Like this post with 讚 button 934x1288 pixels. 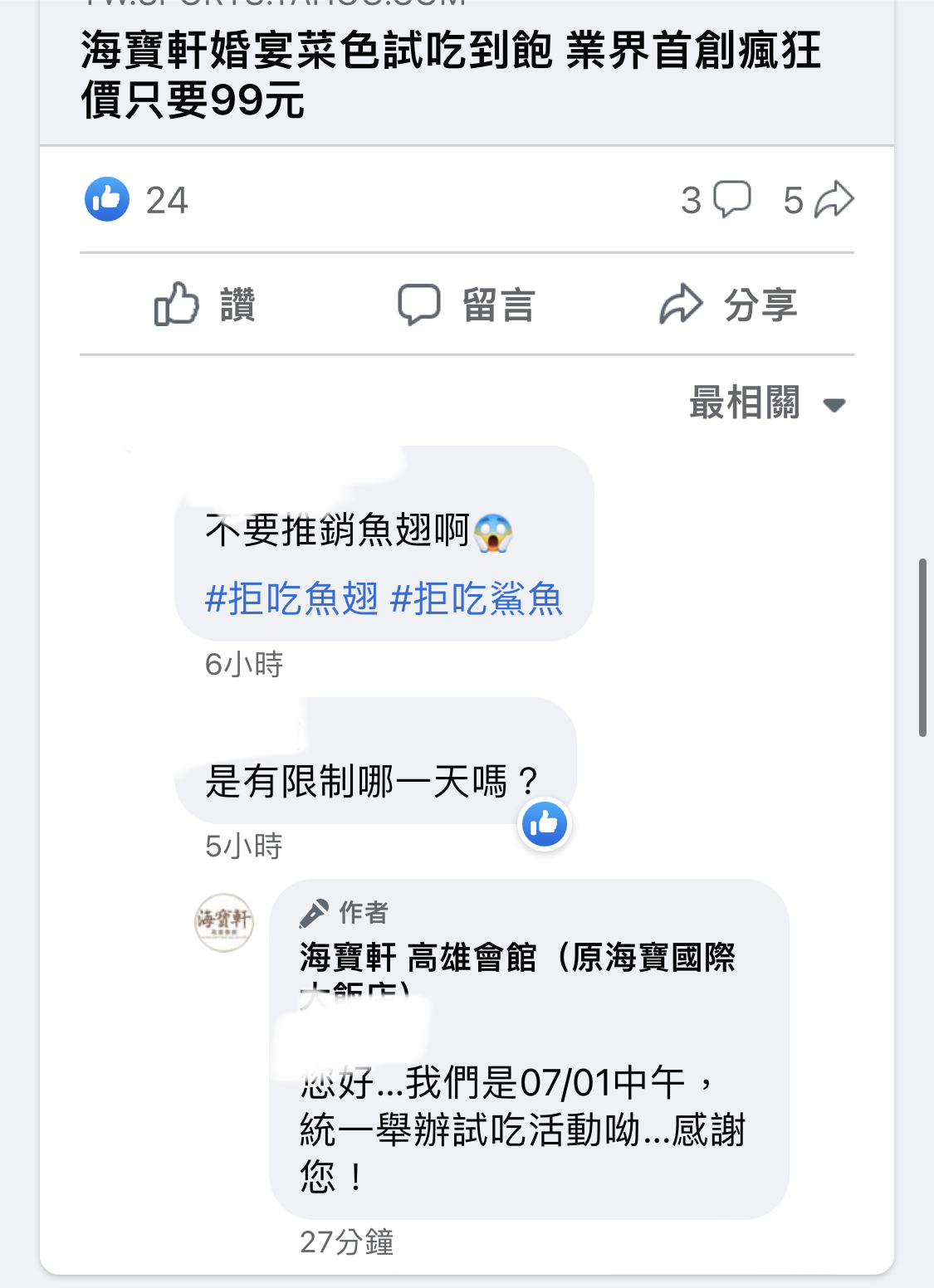(x=205, y=304)
